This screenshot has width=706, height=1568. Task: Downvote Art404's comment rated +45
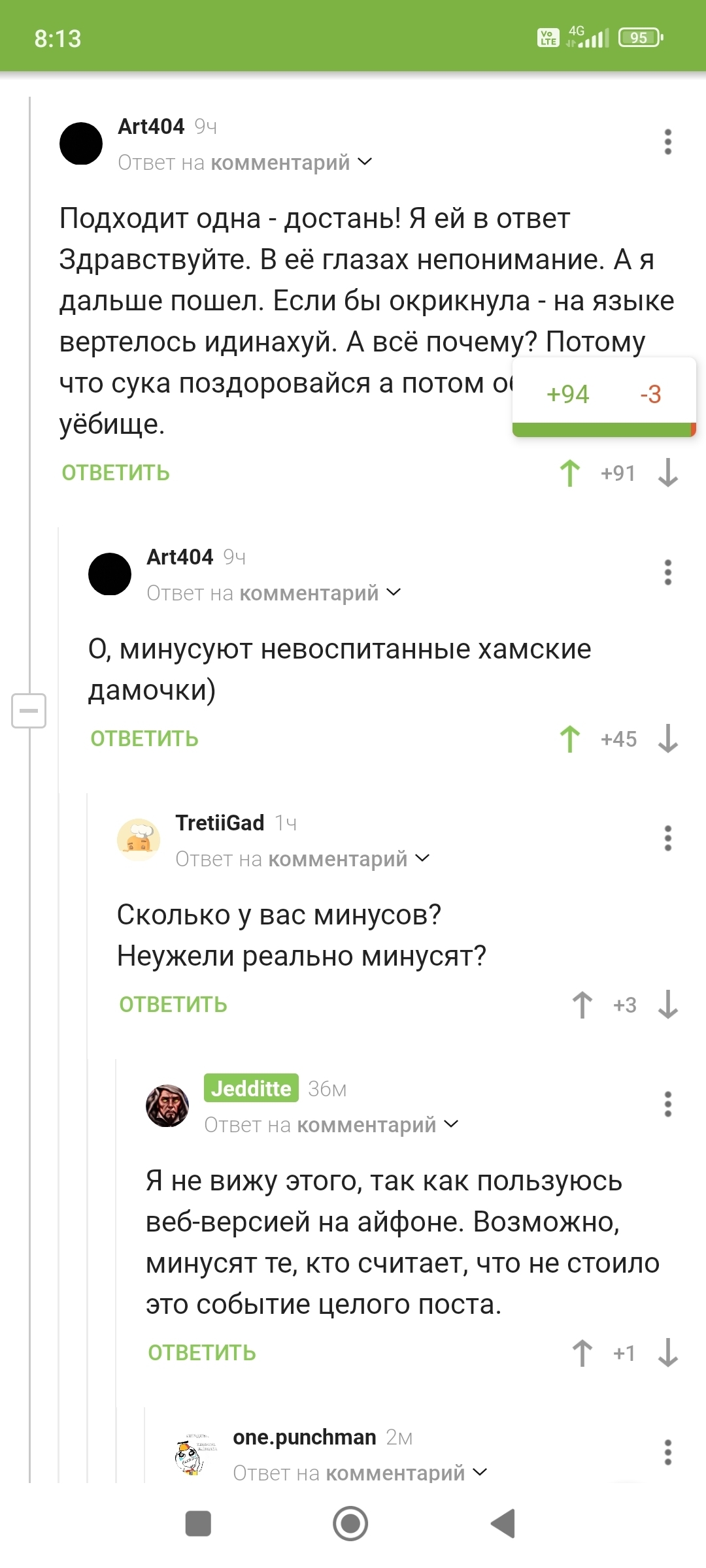(x=667, y=739)
